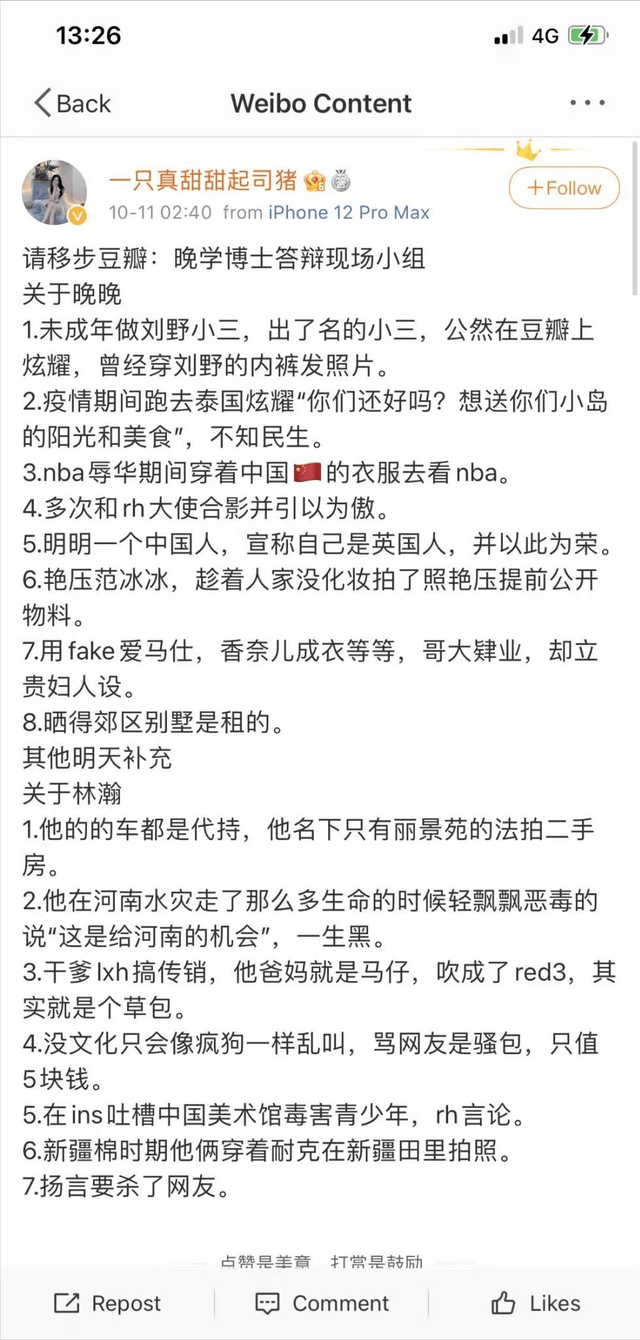This screenshot has height=1340, width=640.
Task: Open the username 一只真甜甜起司猪 profile
Action: 202,180
